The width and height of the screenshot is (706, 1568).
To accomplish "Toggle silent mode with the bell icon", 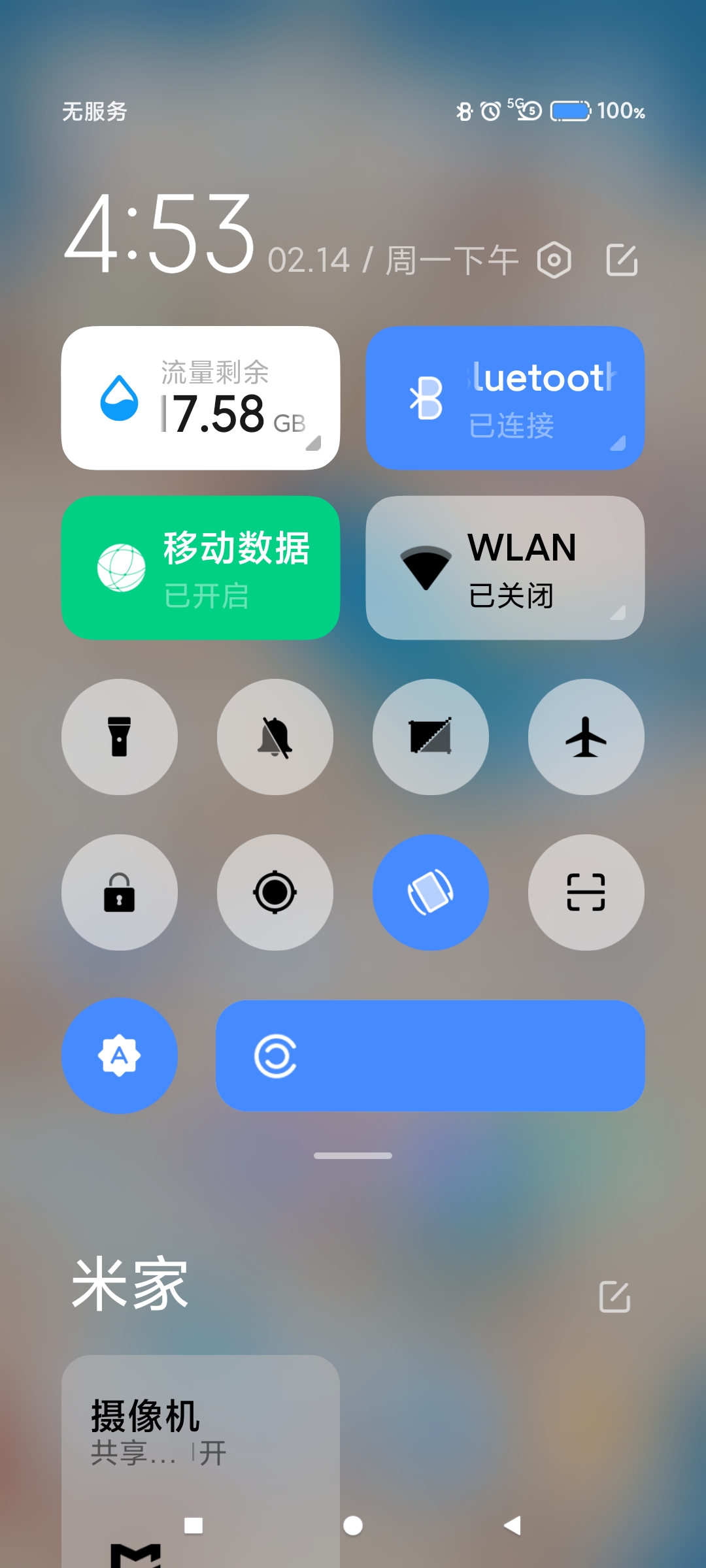I will (x=275, y=737).
